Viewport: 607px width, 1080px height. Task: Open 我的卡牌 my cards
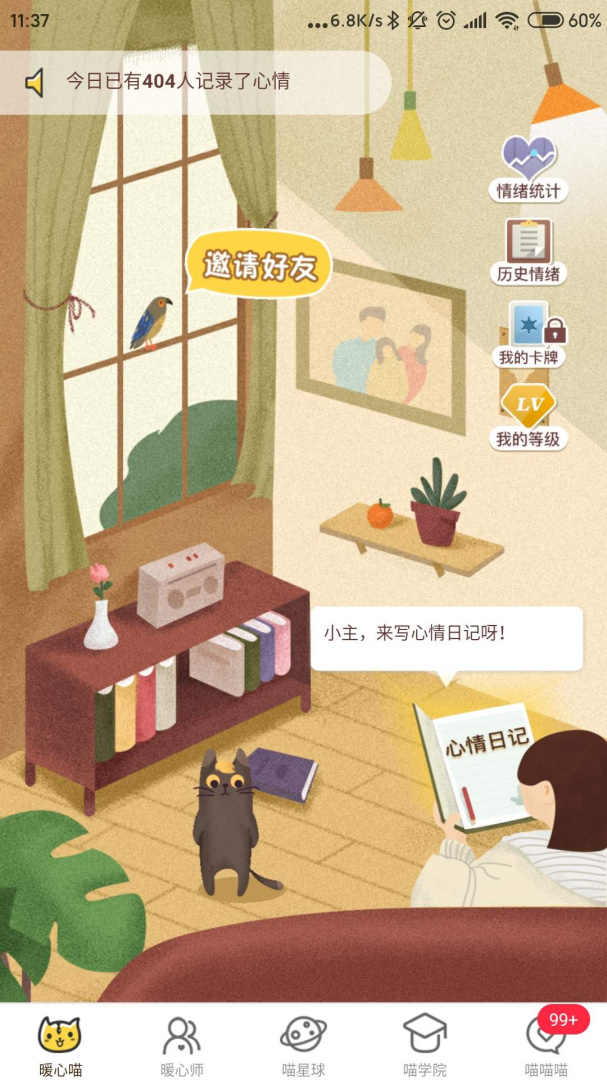click(x=530, y=334)
